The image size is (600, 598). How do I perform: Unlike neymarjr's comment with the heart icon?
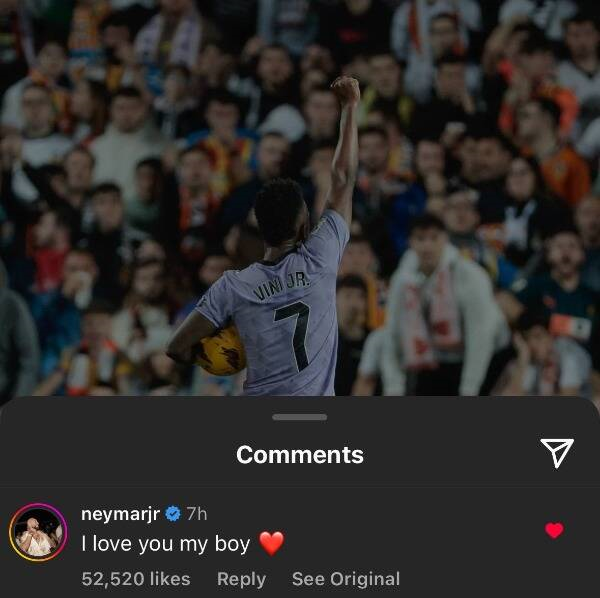pyautogui.click(x=554, y=531)
